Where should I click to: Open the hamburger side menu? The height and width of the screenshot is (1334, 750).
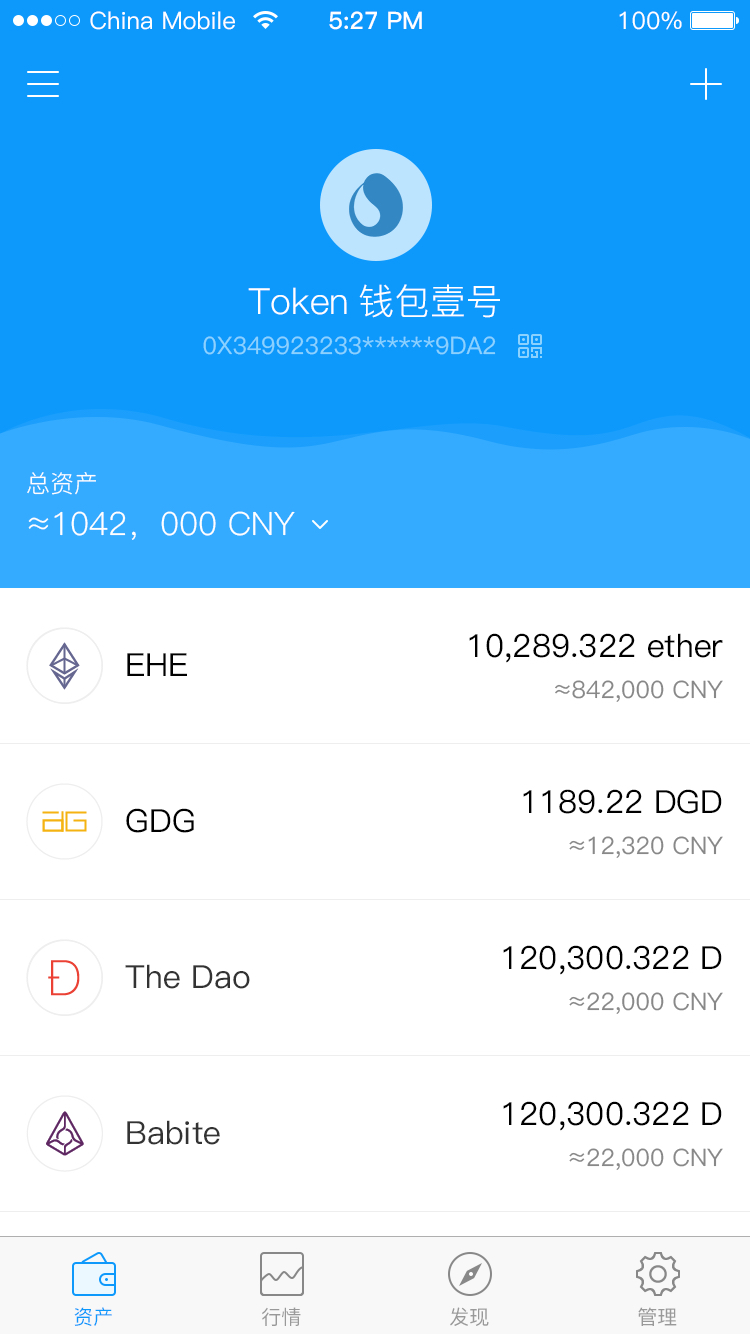pyautogui.click(x=42, y=84)
